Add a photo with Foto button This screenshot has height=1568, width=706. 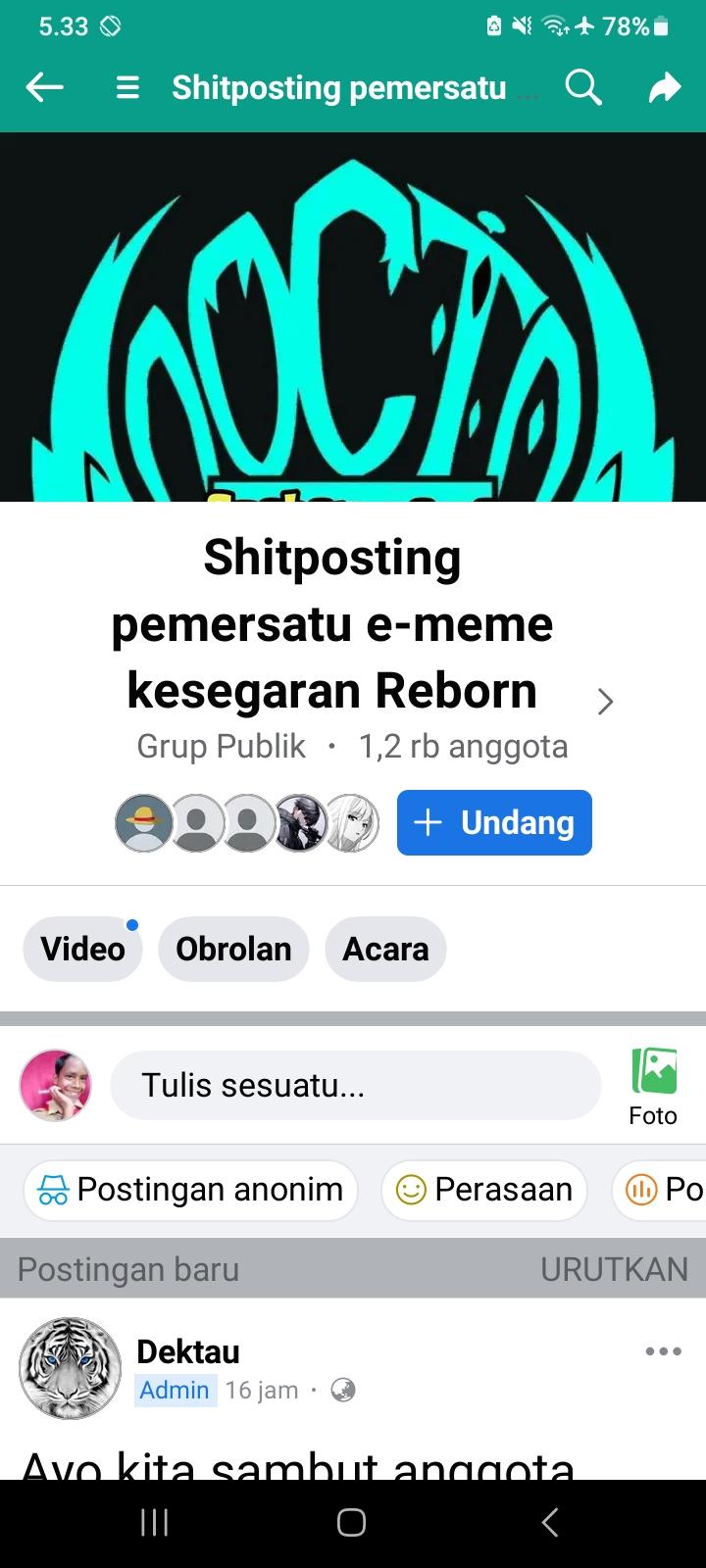point(653,1086)
